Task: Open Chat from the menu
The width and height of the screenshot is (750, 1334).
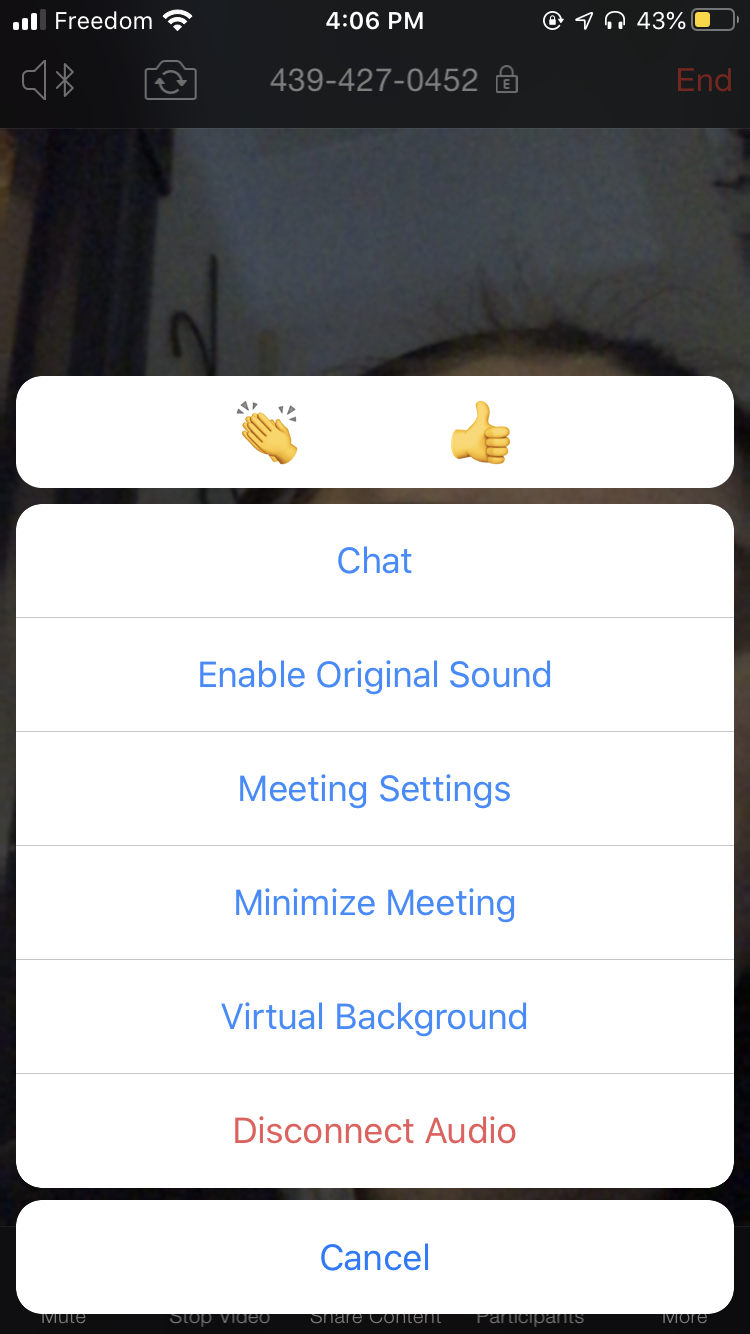Action: pos(375,561)
